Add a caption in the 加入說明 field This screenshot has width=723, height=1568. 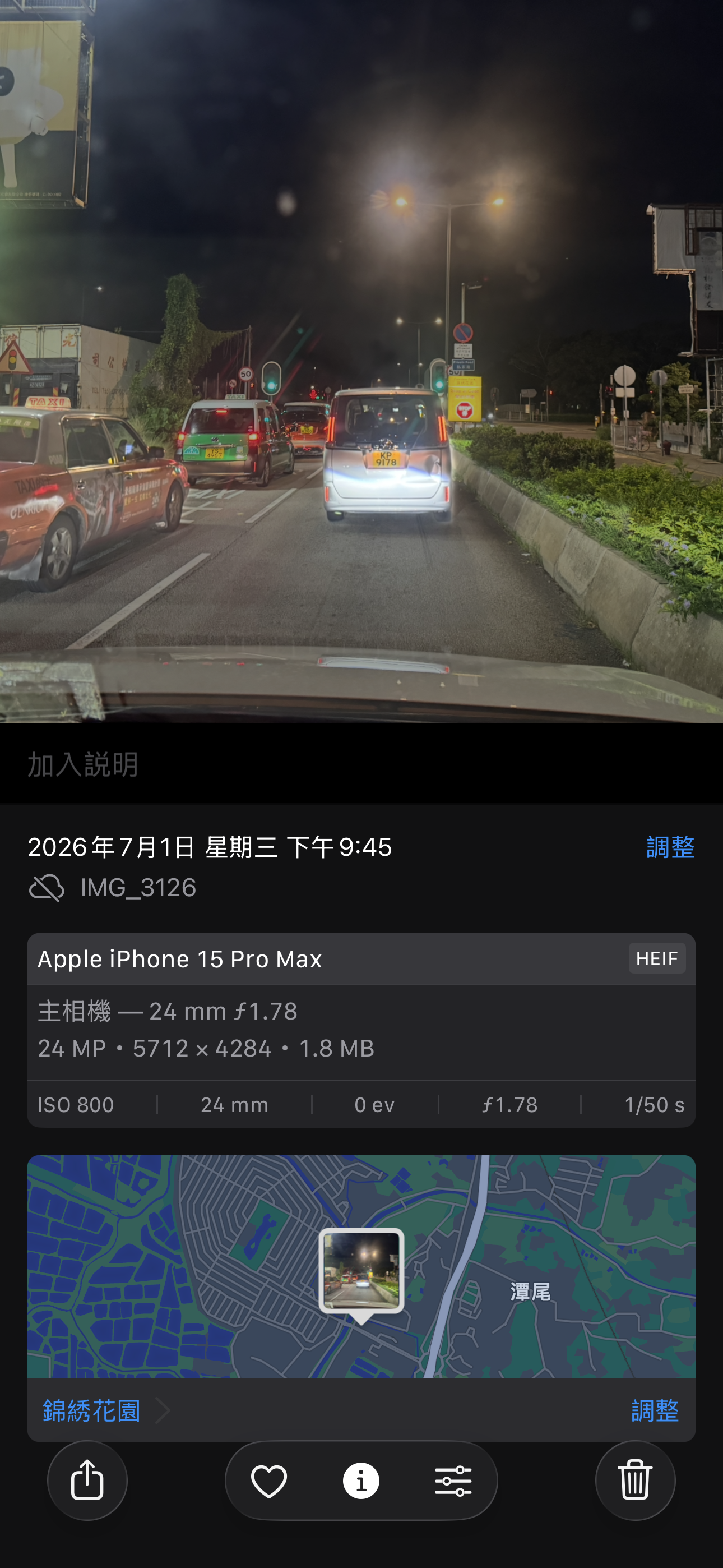click(x=361, y=764)
